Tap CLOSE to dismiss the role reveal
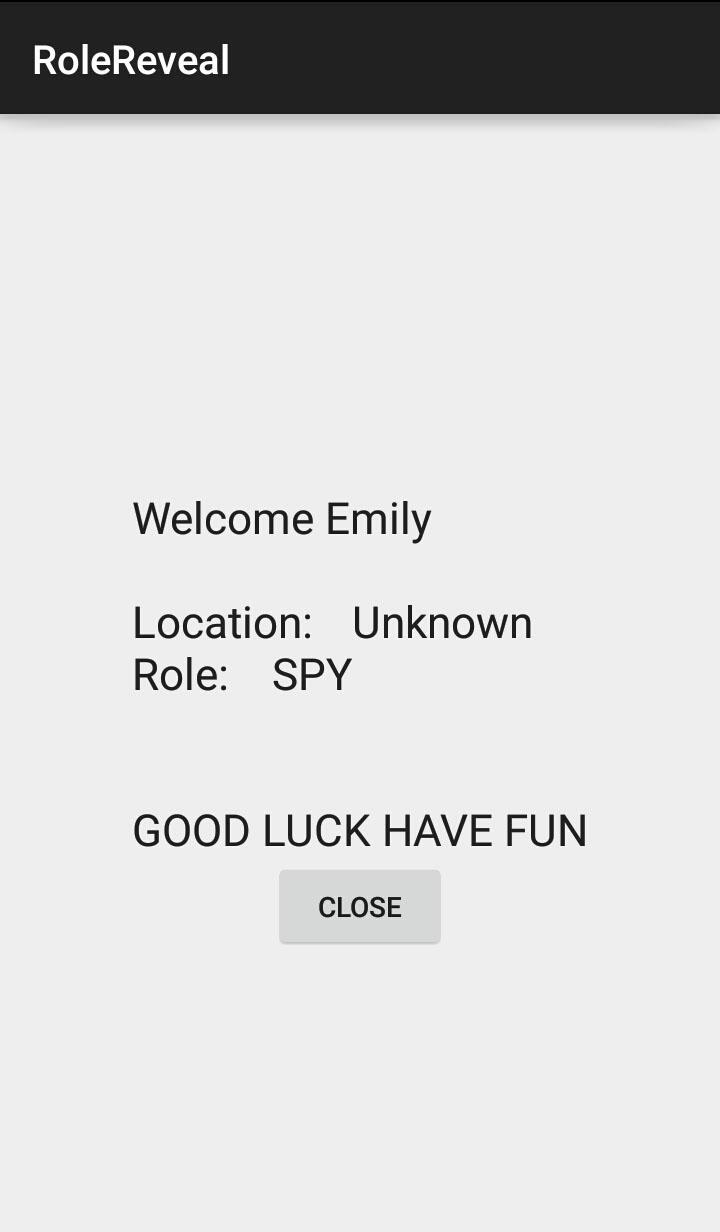Viewport: 720px width, 1232px height. 360,906
